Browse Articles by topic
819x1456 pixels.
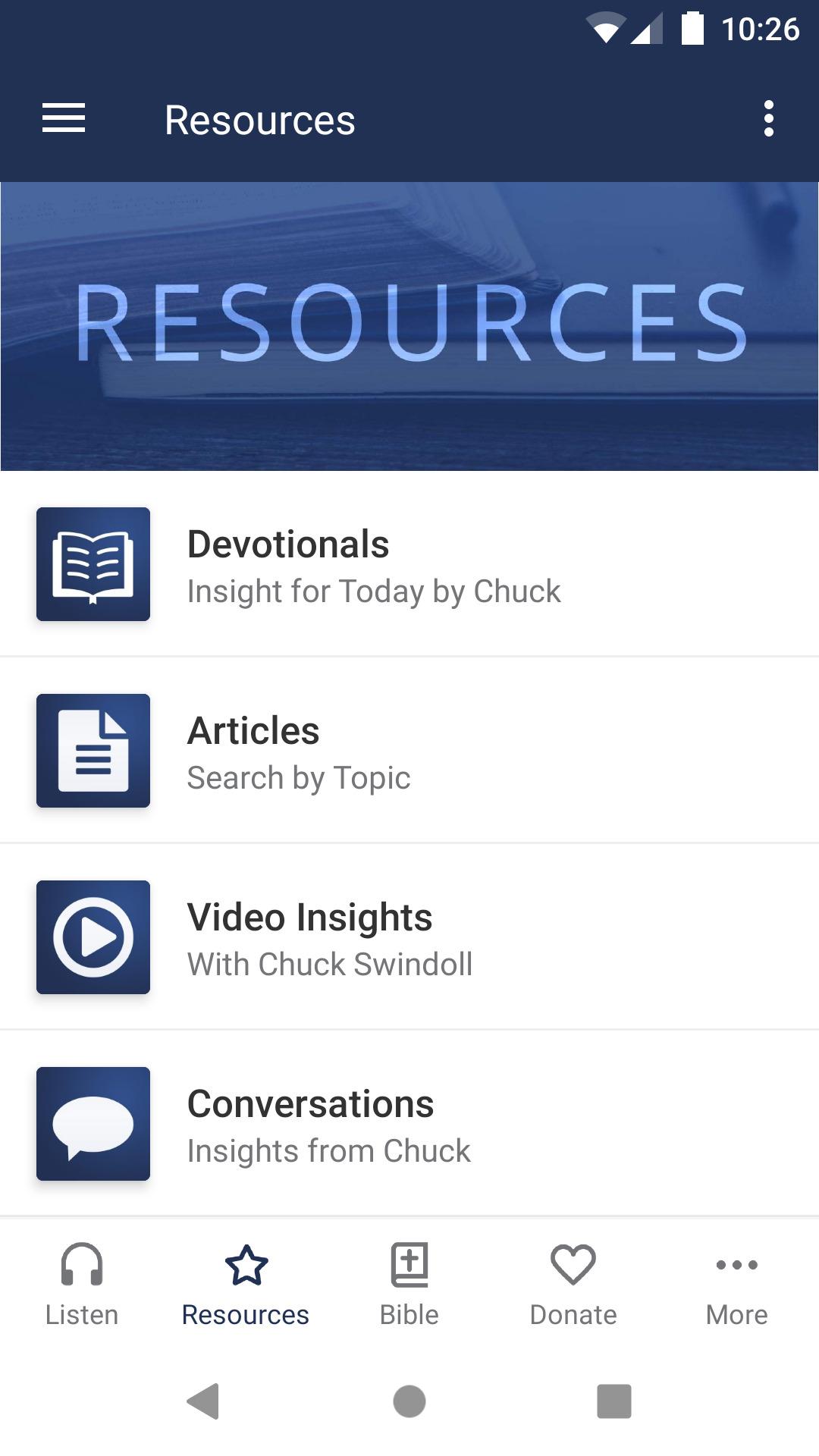(409, 751)
